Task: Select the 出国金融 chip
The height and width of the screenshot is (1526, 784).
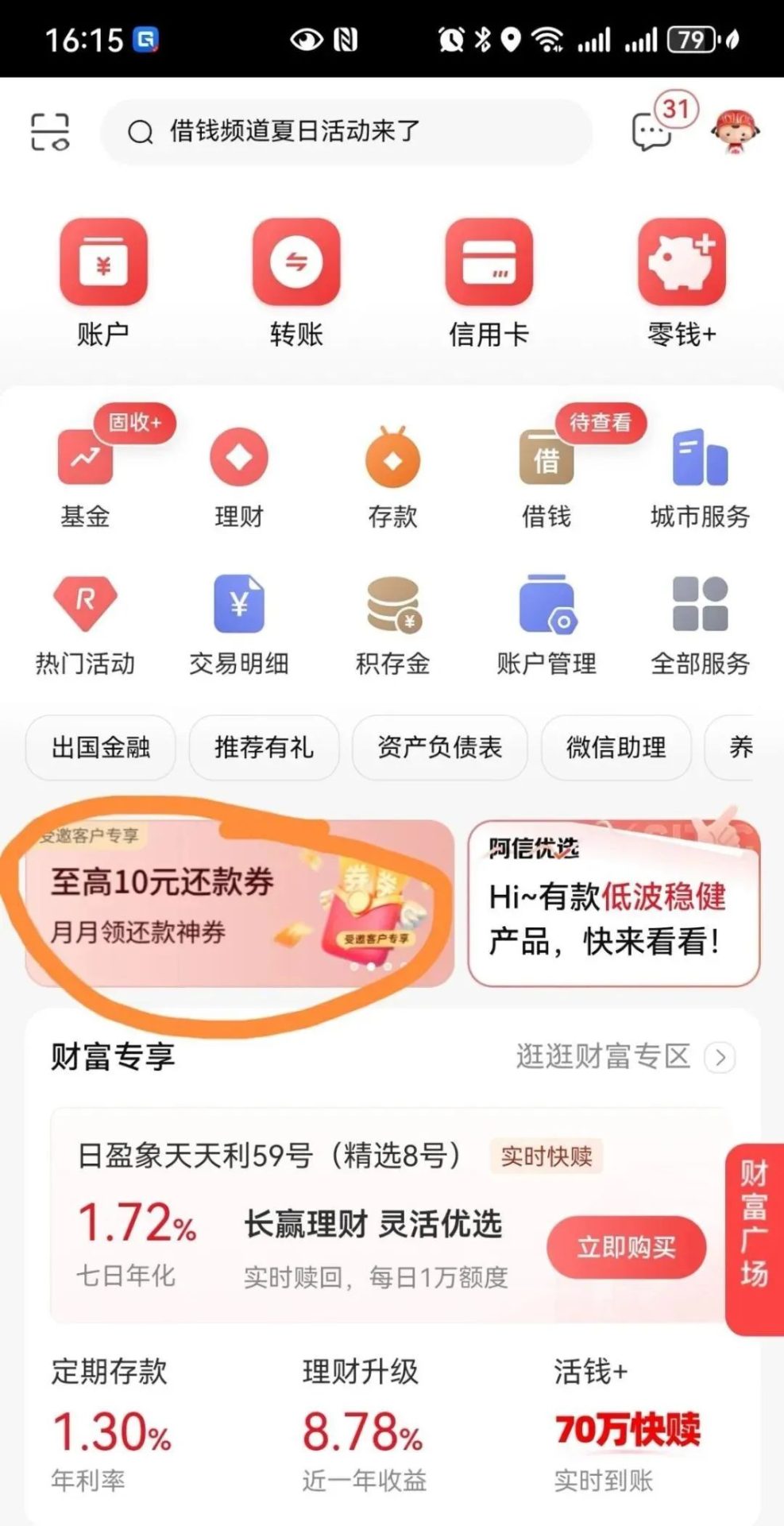Action: pos(101,748)
